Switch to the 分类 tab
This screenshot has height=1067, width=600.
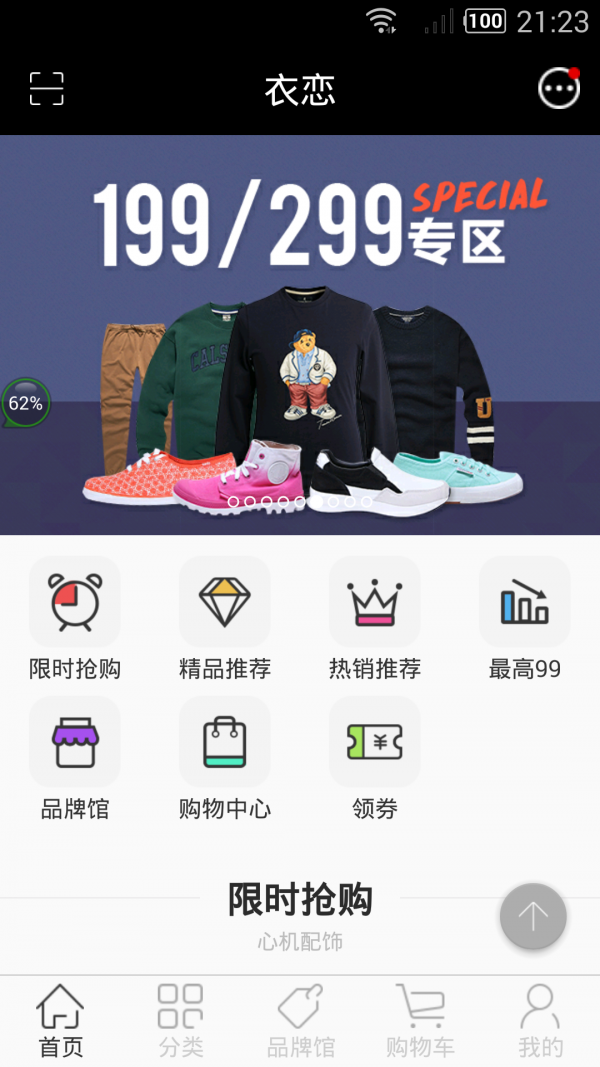tap(180, 1021)
